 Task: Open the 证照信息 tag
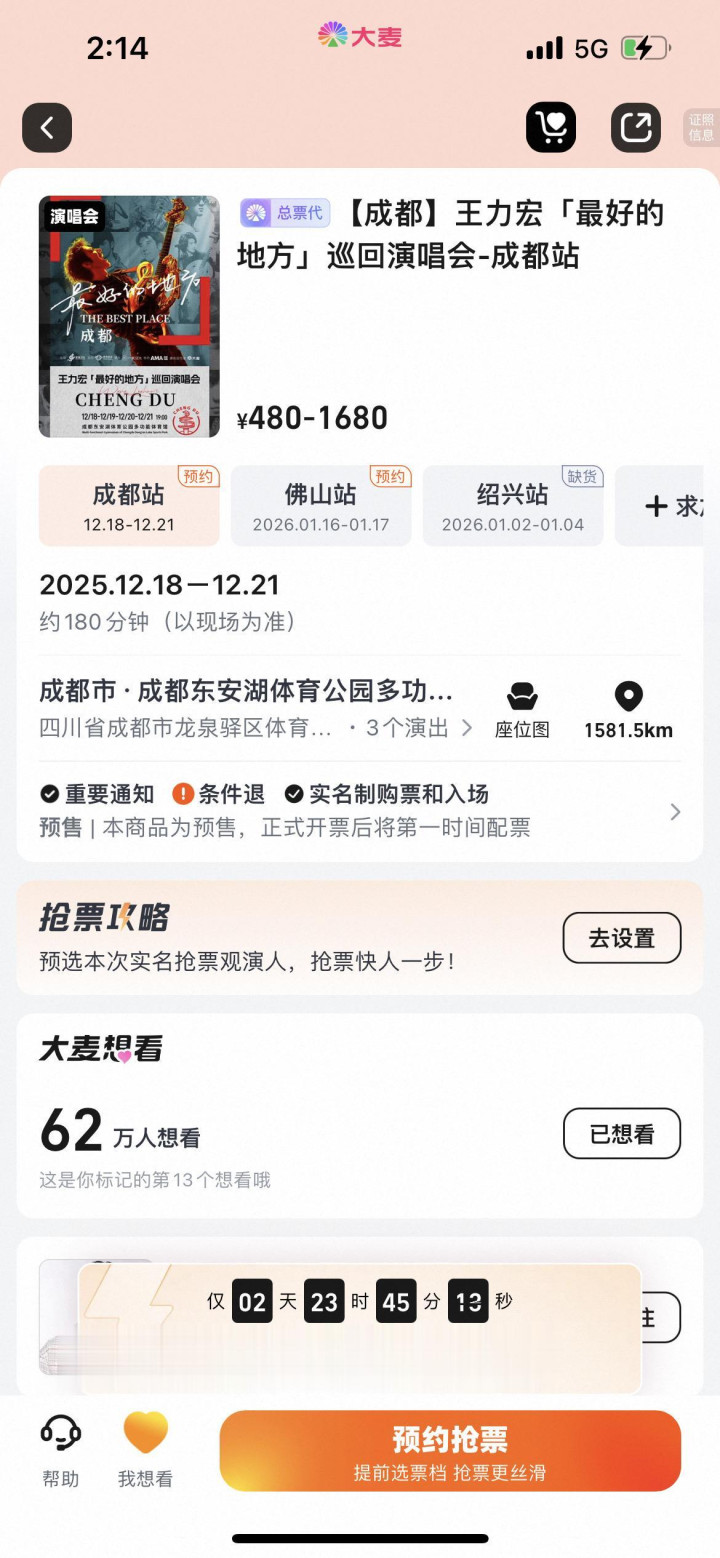(x=701, y=128)
